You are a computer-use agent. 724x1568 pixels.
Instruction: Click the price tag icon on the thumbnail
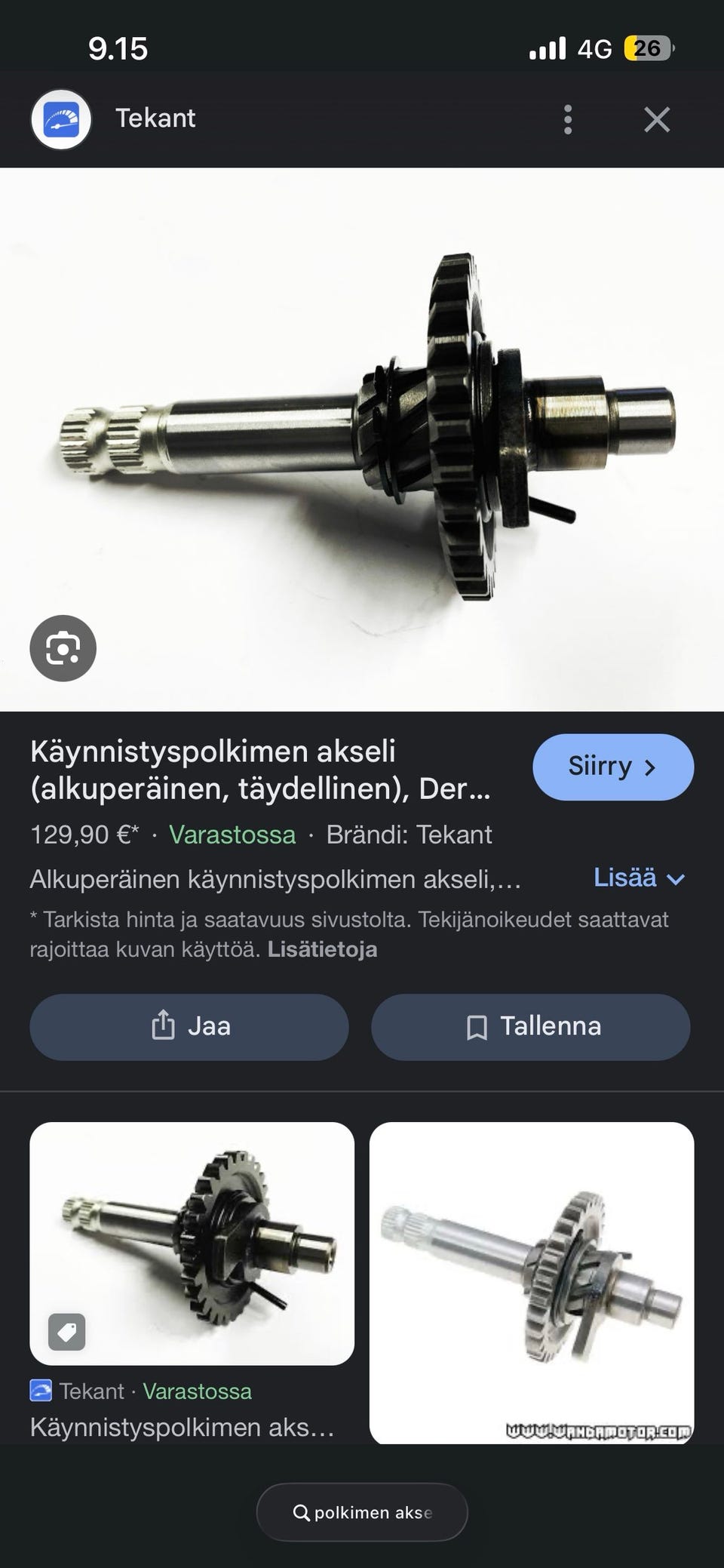(x=68, y=1331)
